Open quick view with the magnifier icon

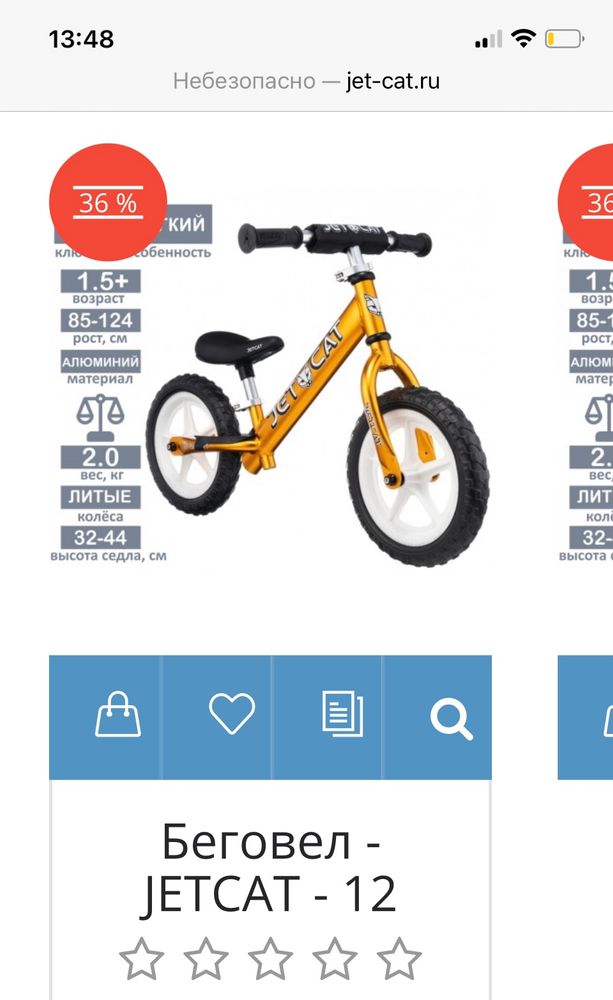pyautogui.click(x=451, y=717)
